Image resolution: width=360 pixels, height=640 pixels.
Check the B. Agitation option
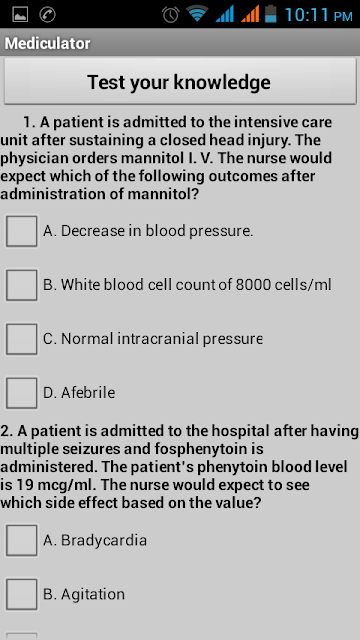(22, 594)
